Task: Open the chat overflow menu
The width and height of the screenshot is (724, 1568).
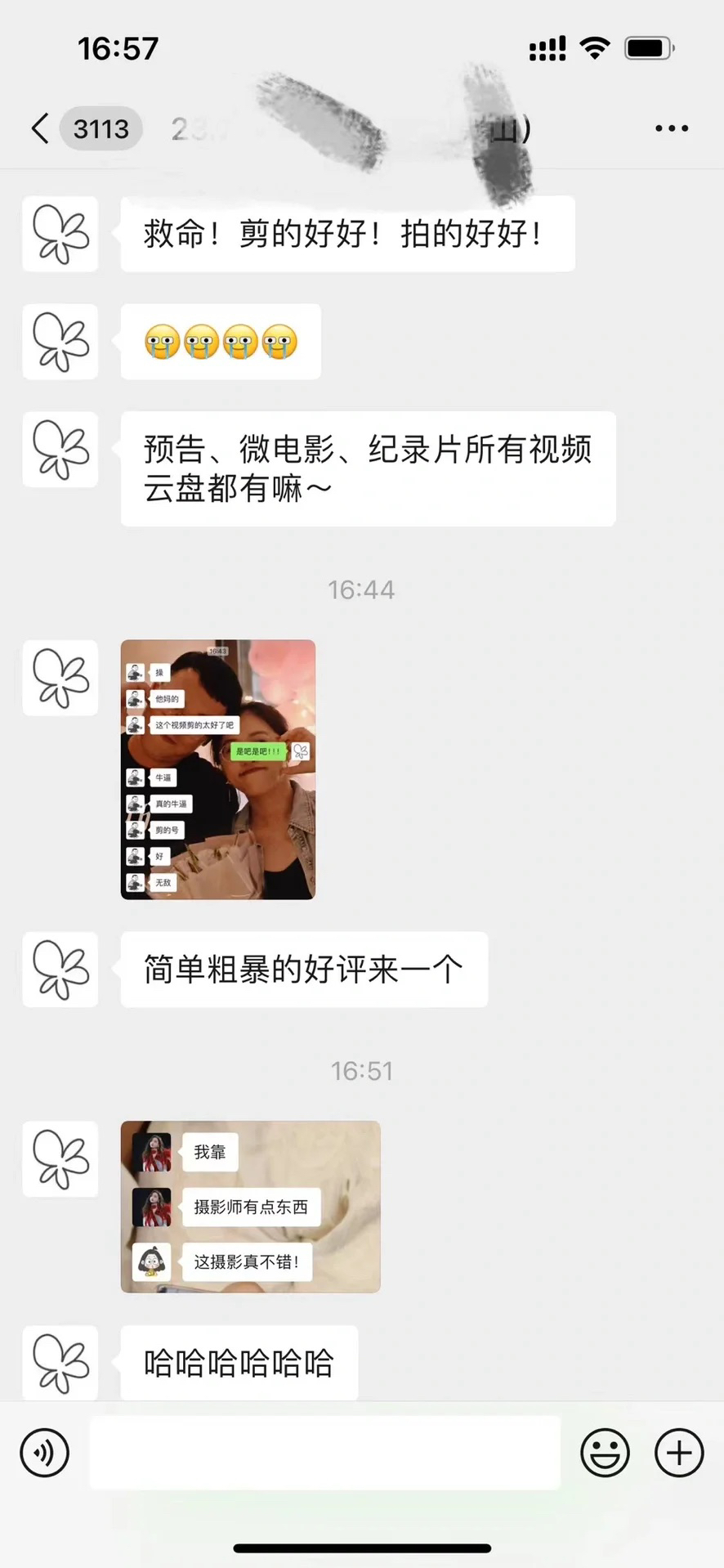Action: tap(672, 128)
